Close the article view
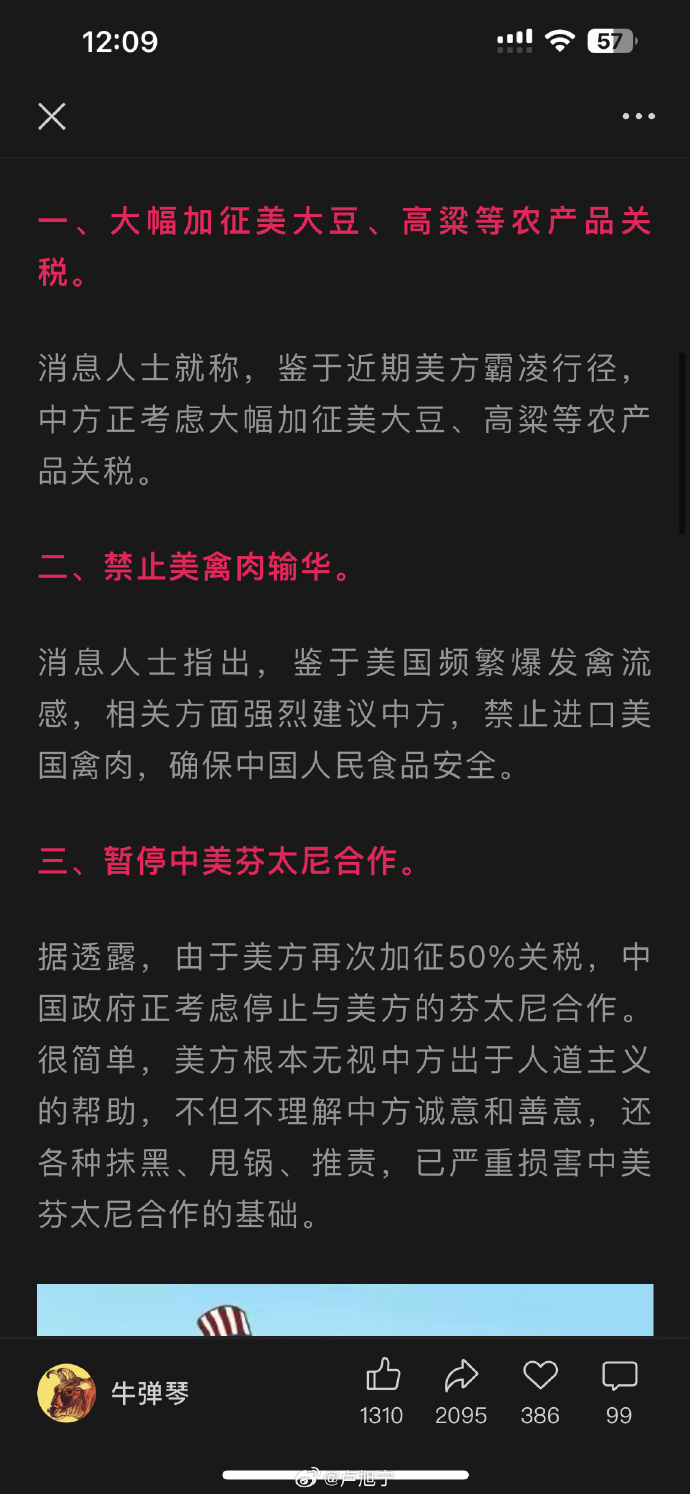Viewport: 690px width, 1494px height. click(x=52, y=117)
